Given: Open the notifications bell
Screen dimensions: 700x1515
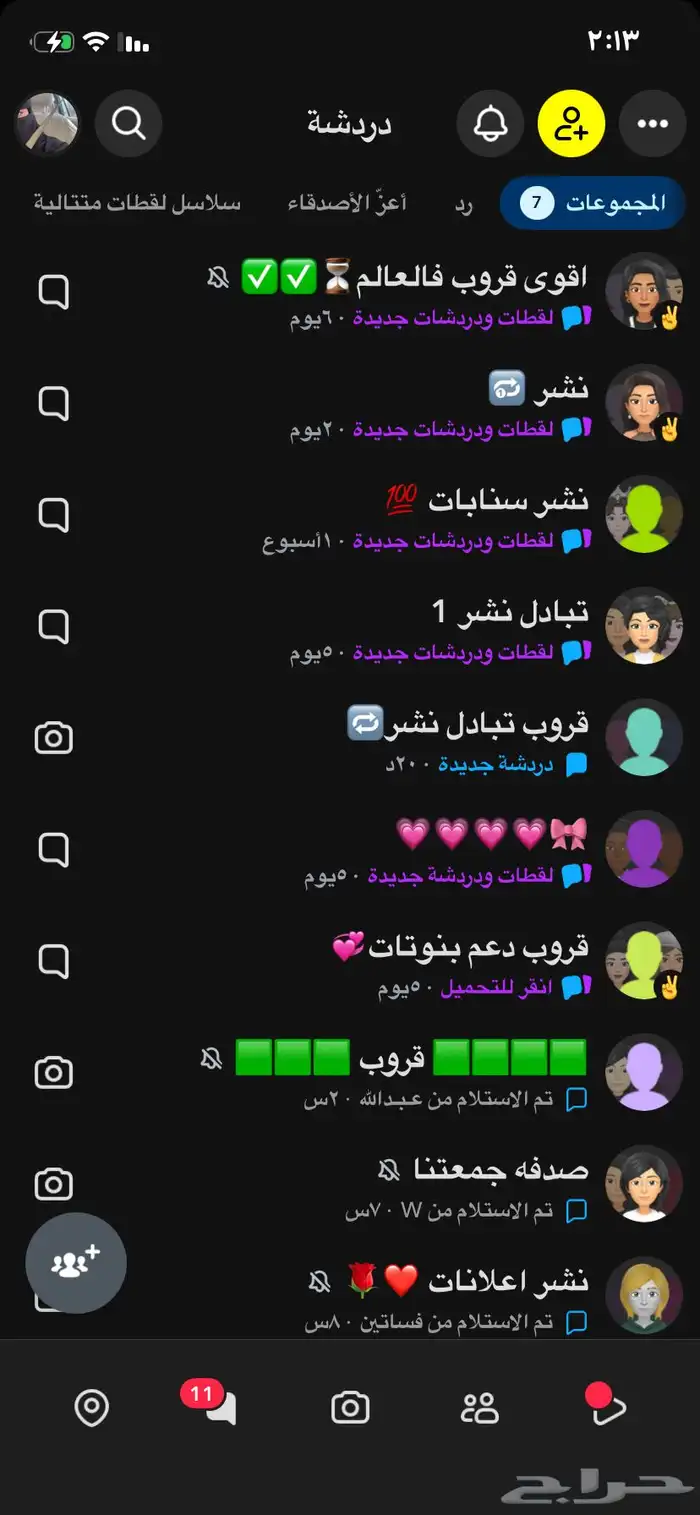Looking at the screenshot, I should point(490,125).
